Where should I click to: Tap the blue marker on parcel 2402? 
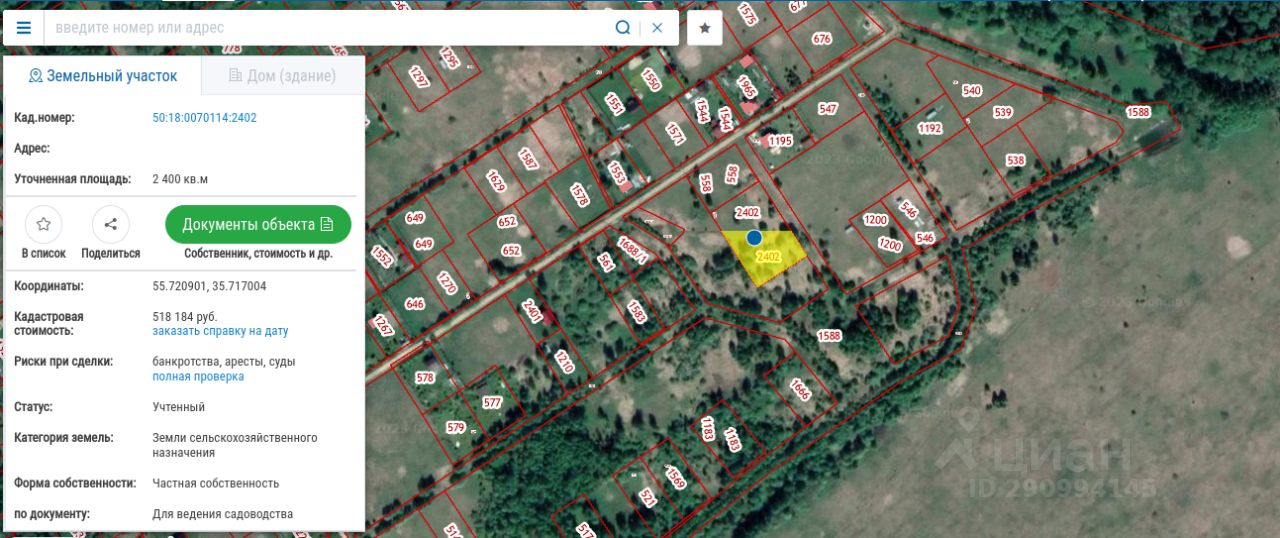754,237
